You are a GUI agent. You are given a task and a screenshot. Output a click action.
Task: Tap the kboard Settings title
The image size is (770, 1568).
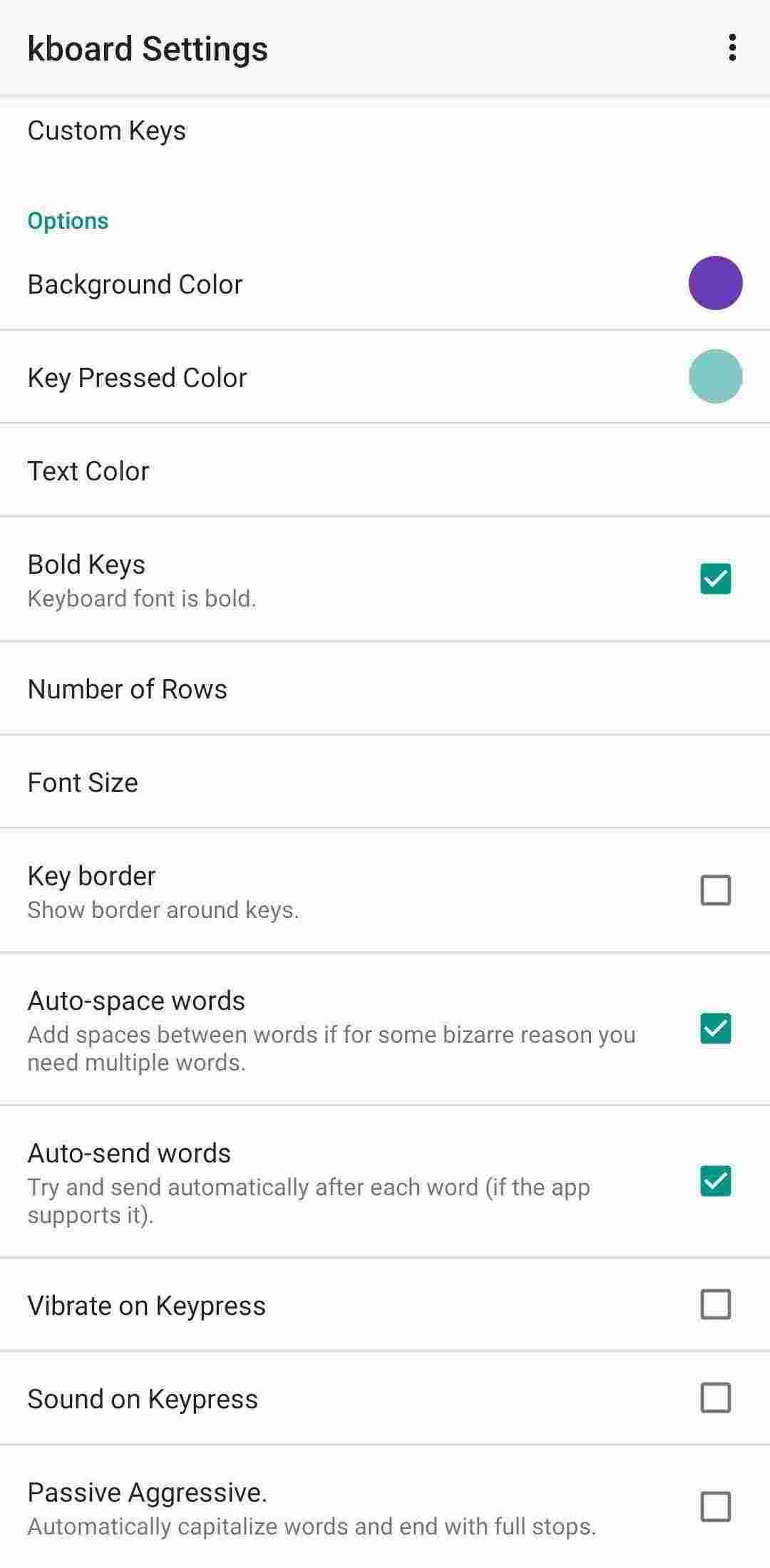click(148, 48)
